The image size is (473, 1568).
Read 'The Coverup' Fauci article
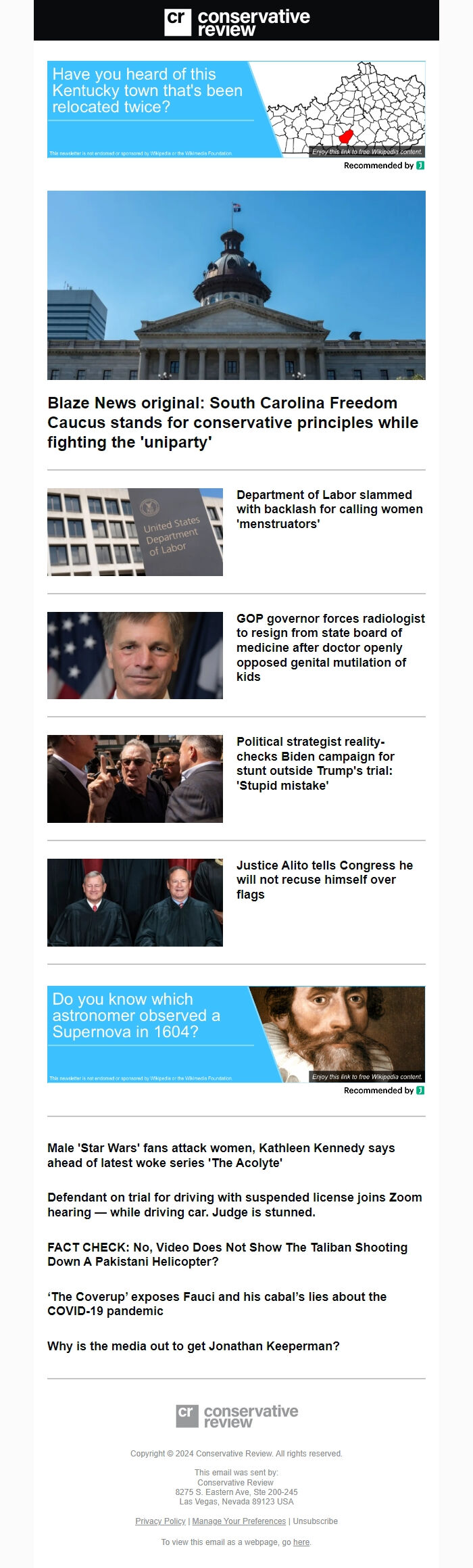click(217, 1303)
